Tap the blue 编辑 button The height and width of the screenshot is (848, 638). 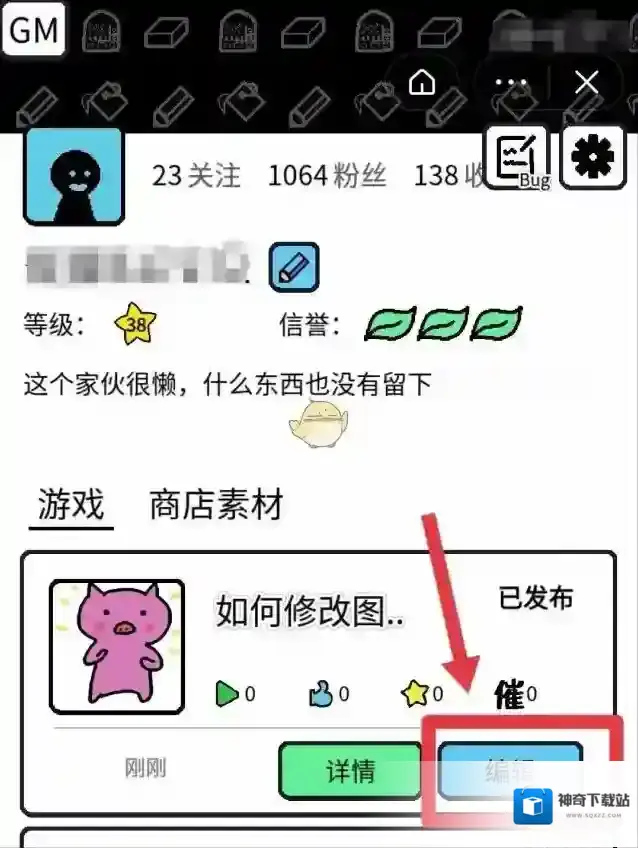tap(510, 770)
